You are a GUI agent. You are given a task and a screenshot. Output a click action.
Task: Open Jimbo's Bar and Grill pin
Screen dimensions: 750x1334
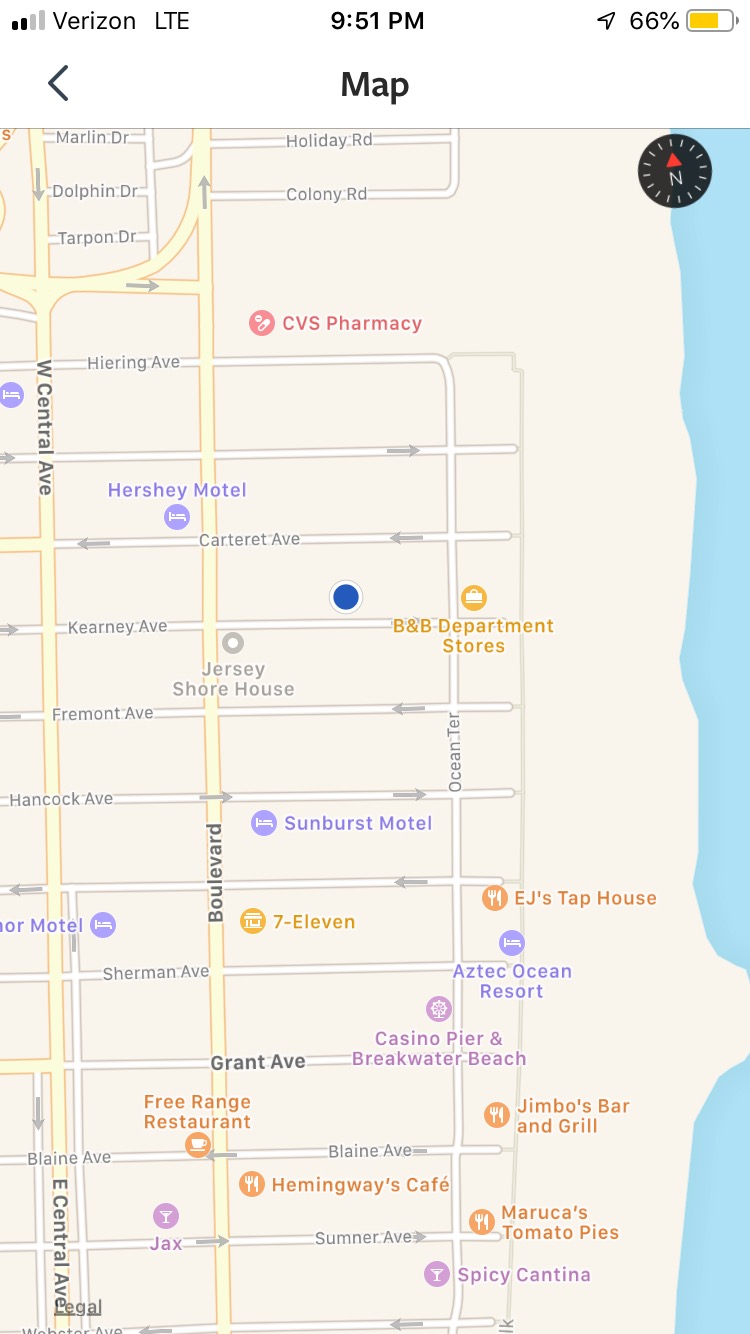[x=497, y=1115]
